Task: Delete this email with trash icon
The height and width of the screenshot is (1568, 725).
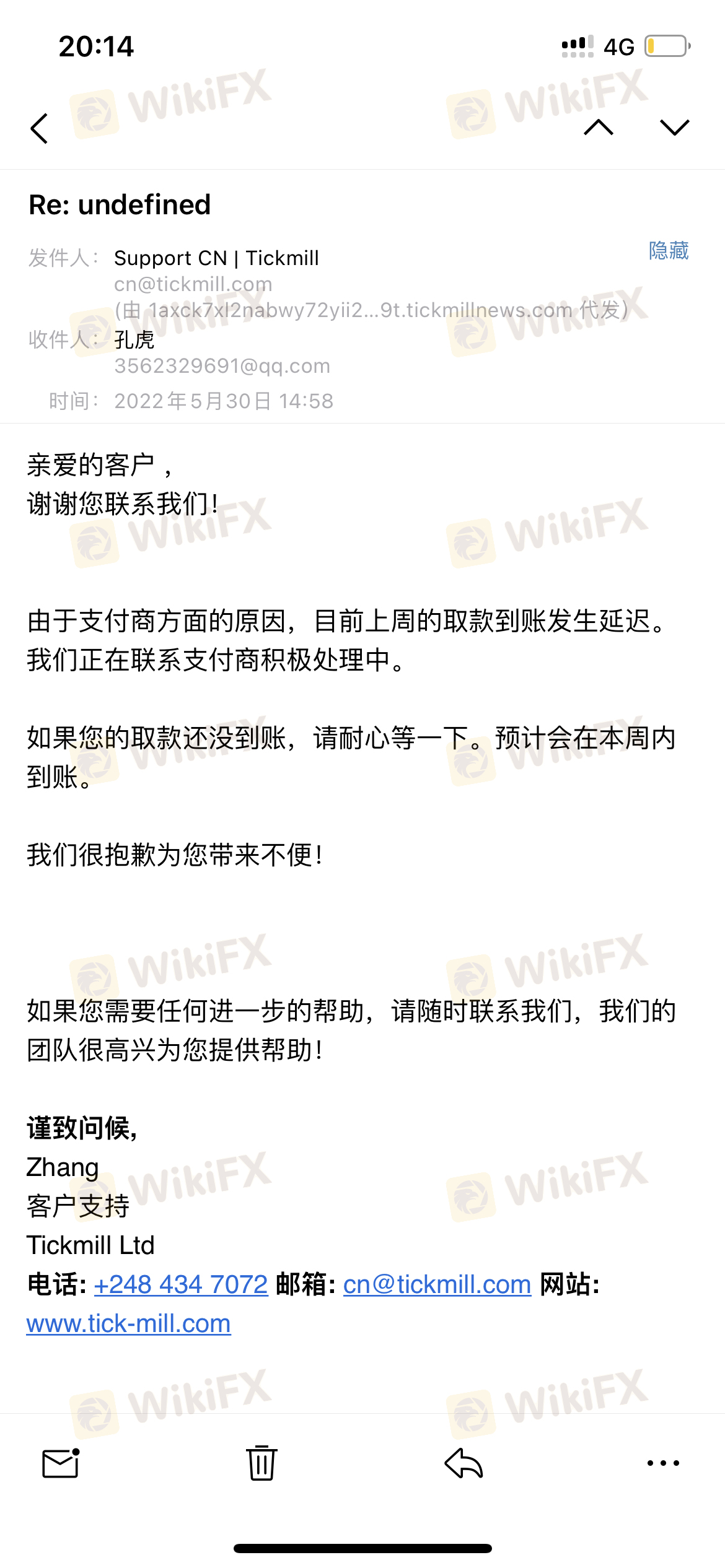Action: pyautogui.click(x=261, y=1463)
